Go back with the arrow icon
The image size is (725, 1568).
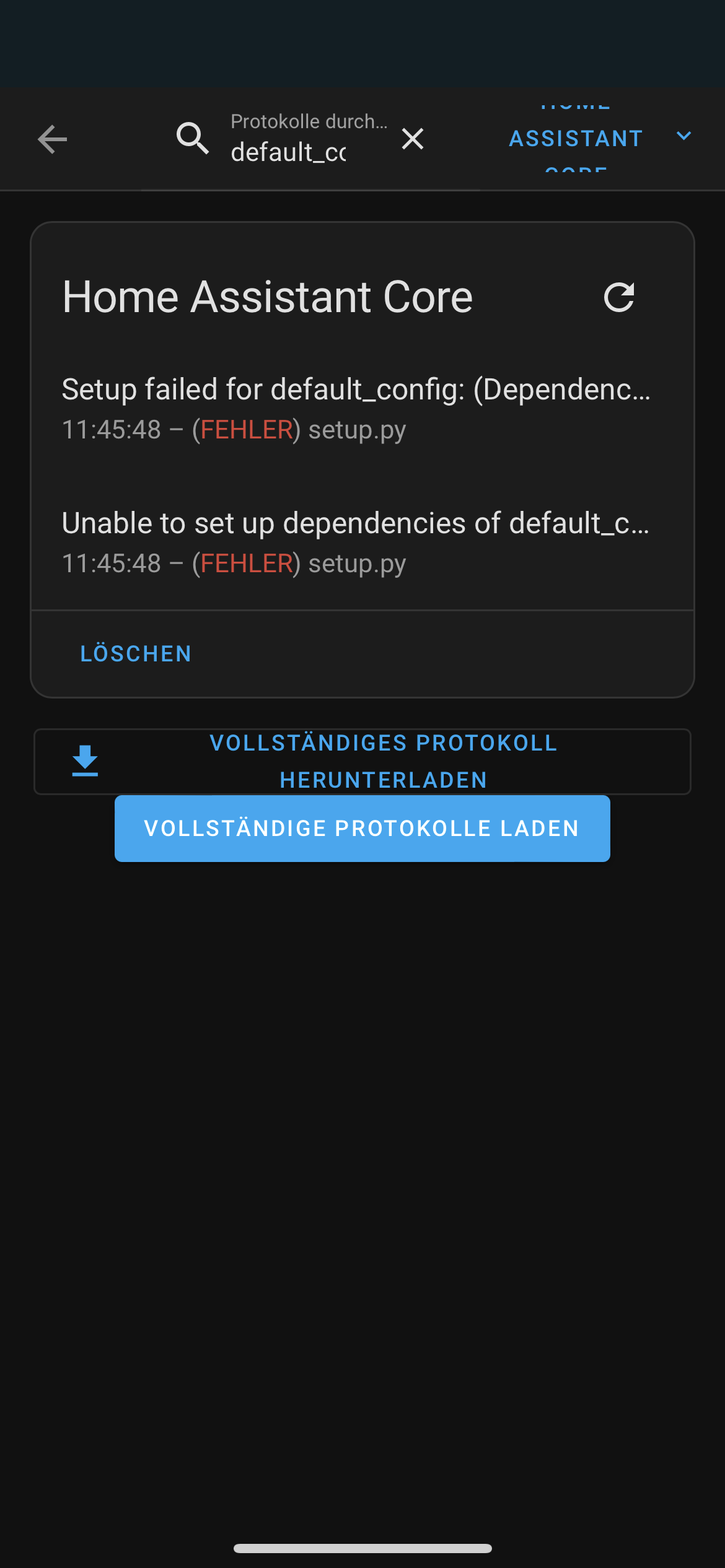point(53,139)
